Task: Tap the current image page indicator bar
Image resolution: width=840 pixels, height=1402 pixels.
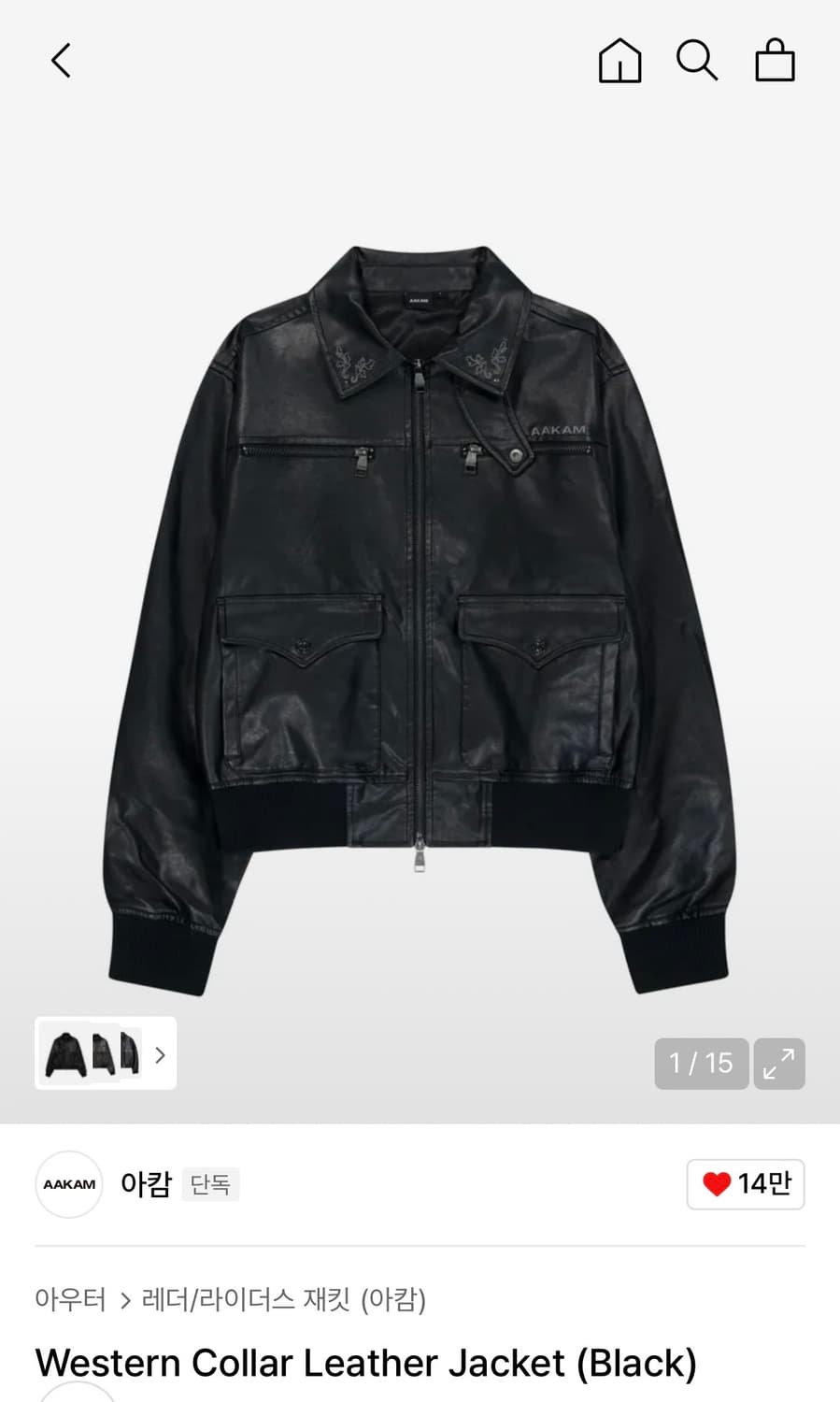Action: pyautogui.click(x=701, y=1064)
